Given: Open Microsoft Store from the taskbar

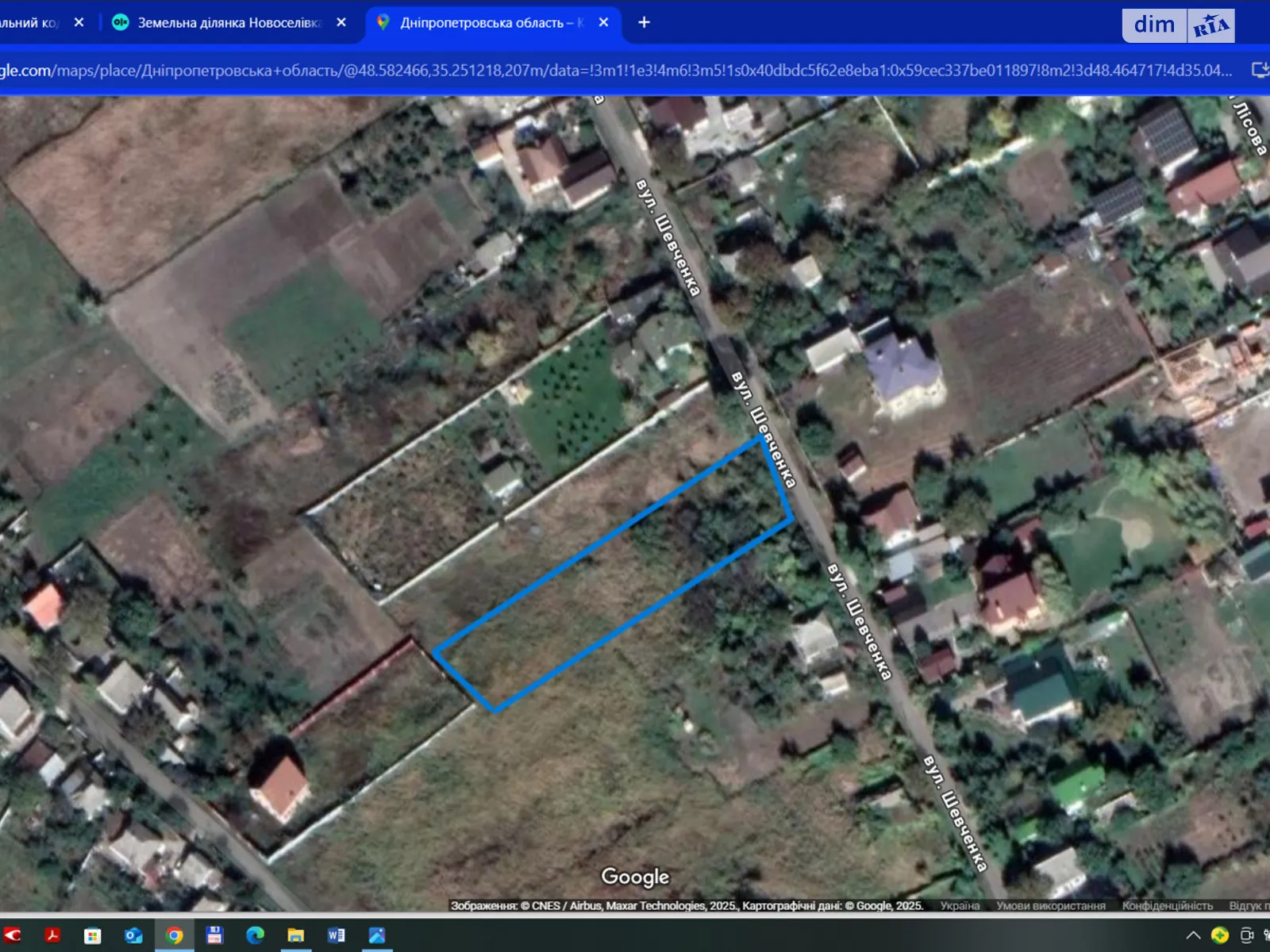Looking at the screenshot, I should coord(93,935).
